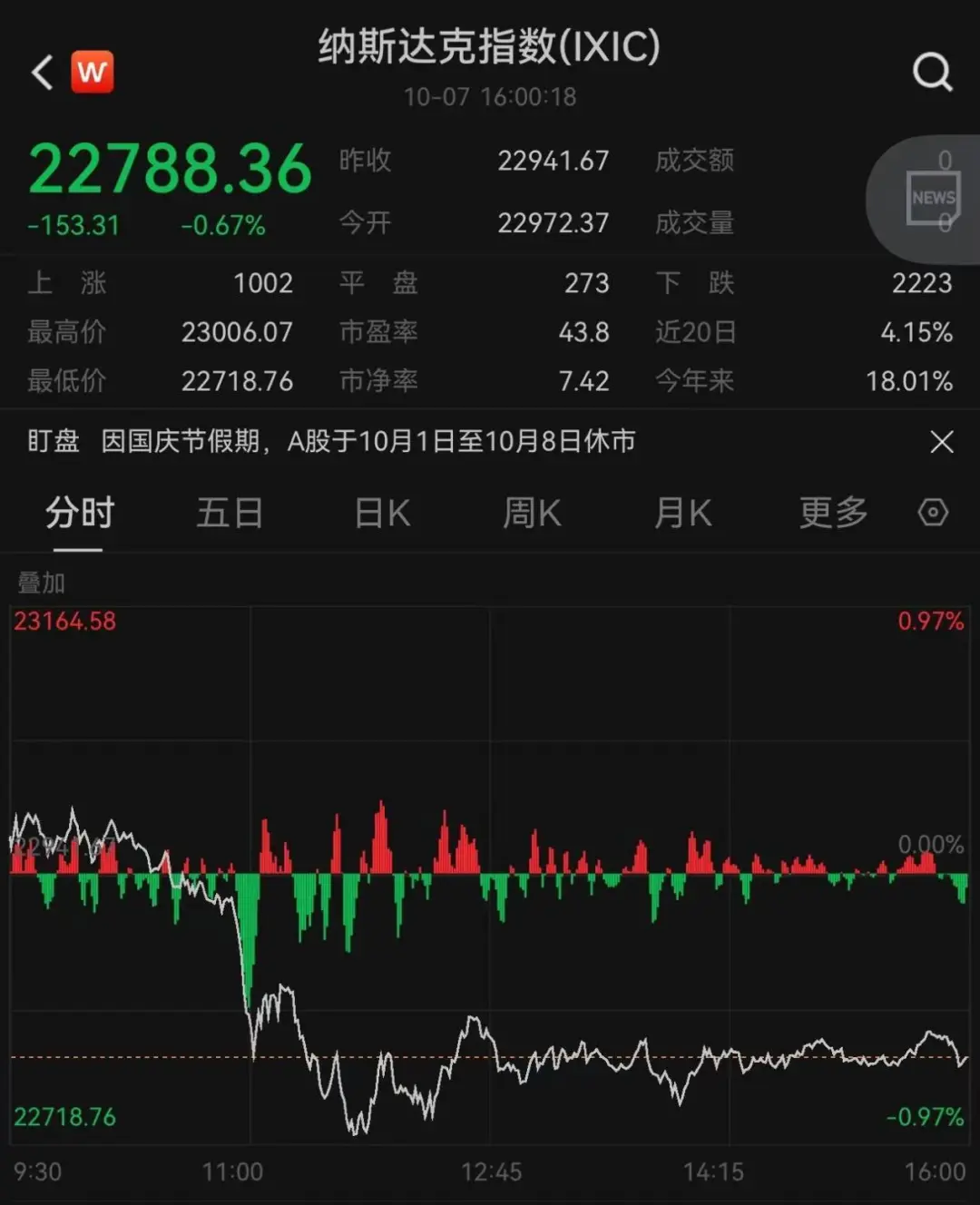Dismiss the 盯盘 holiday notice banner
This screenshot has height=1205, width=980.
[x=942, y=442]
